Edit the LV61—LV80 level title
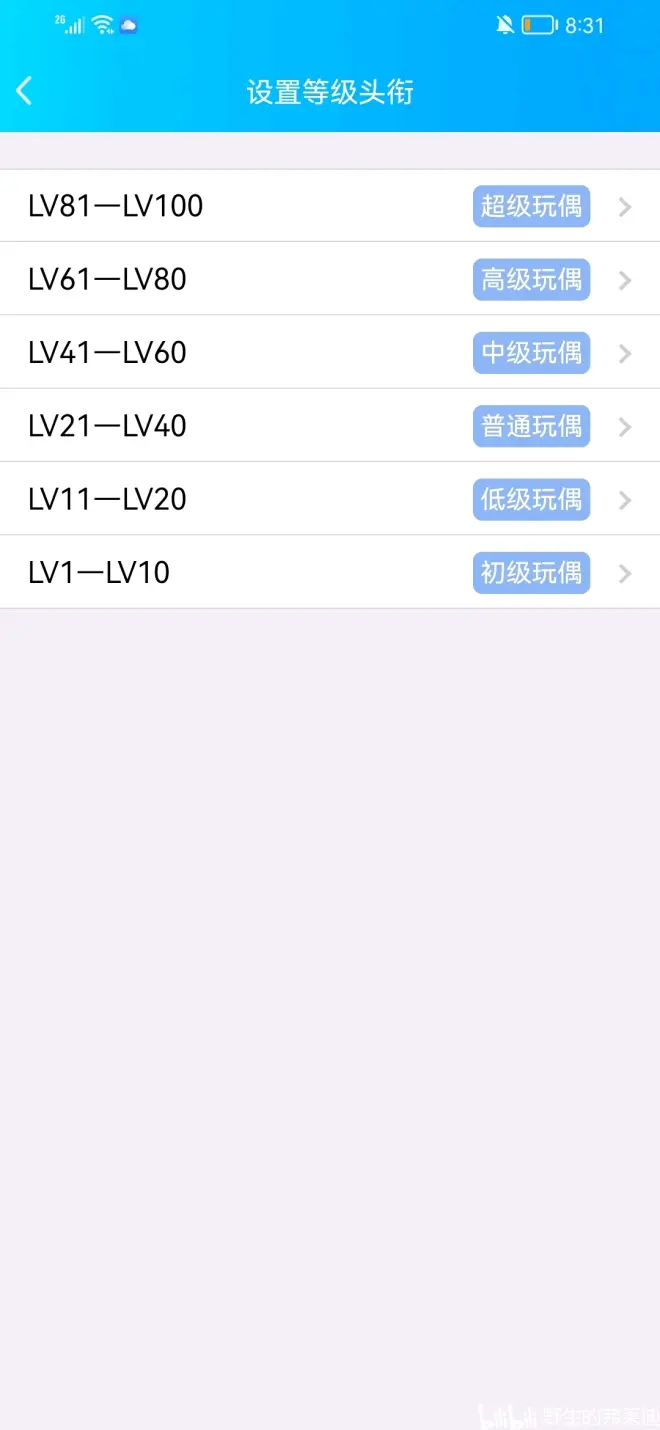Viewport: 660px width, 1430px height. [330, 279]
